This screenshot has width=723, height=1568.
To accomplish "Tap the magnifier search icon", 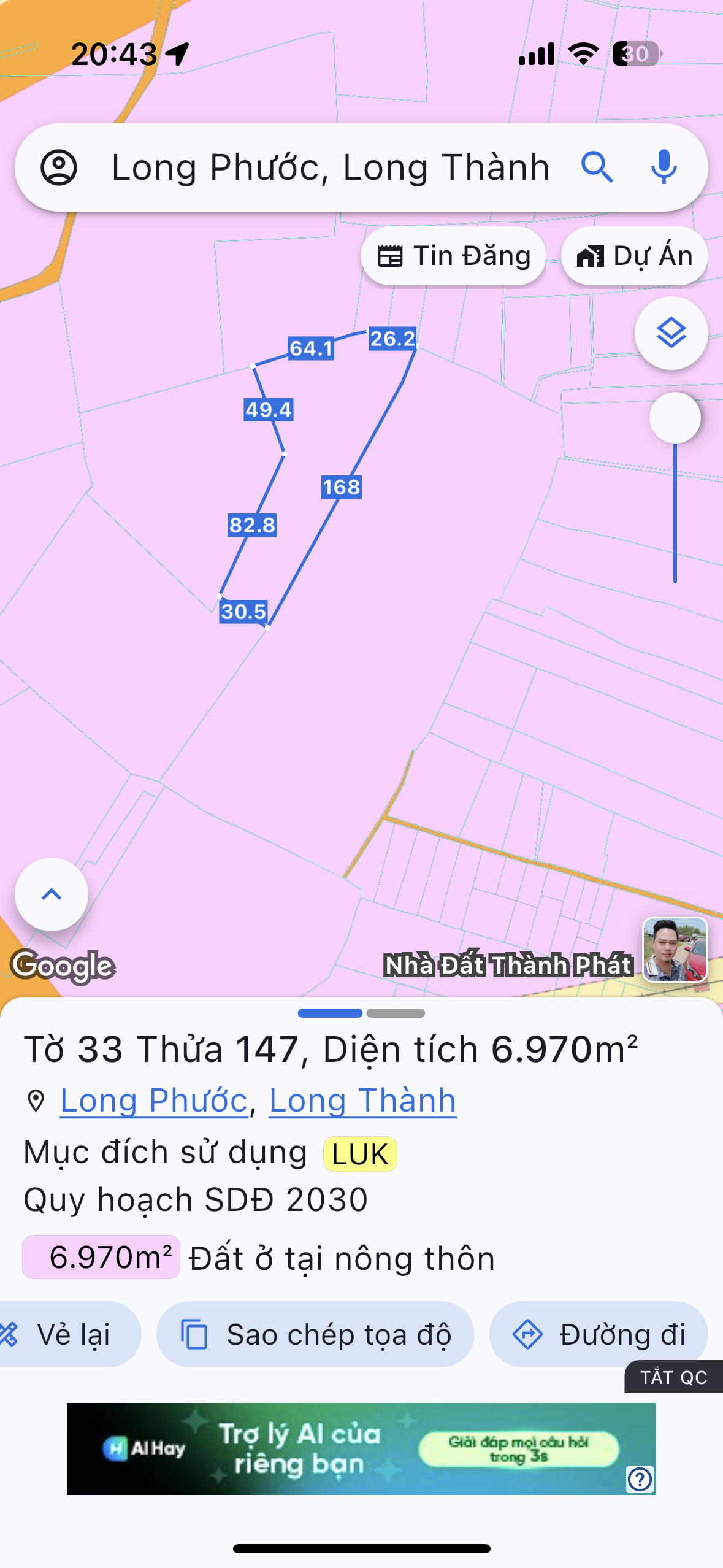I will [597, 167].
